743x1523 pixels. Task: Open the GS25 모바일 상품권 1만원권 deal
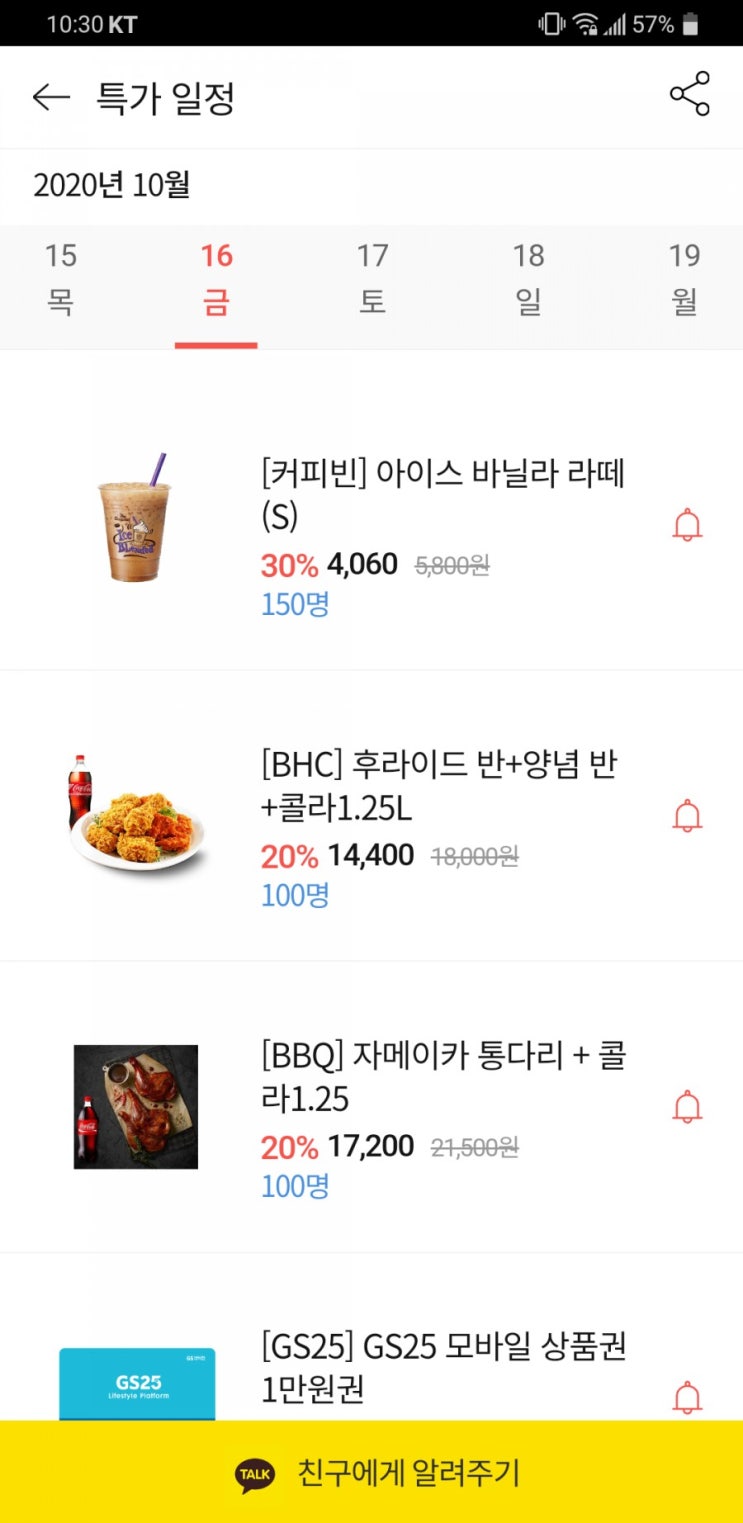(443, 1367)
